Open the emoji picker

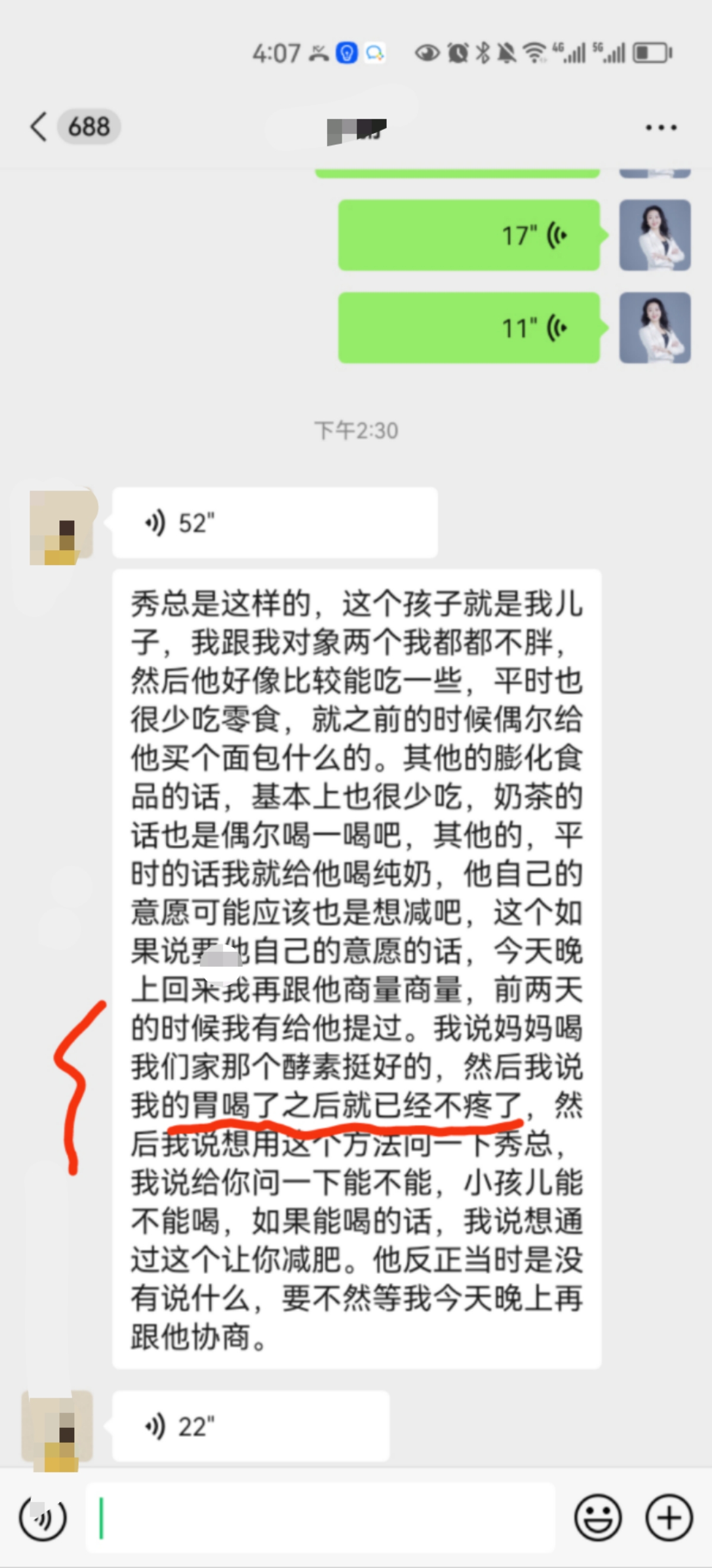[x=597, y=1519]
